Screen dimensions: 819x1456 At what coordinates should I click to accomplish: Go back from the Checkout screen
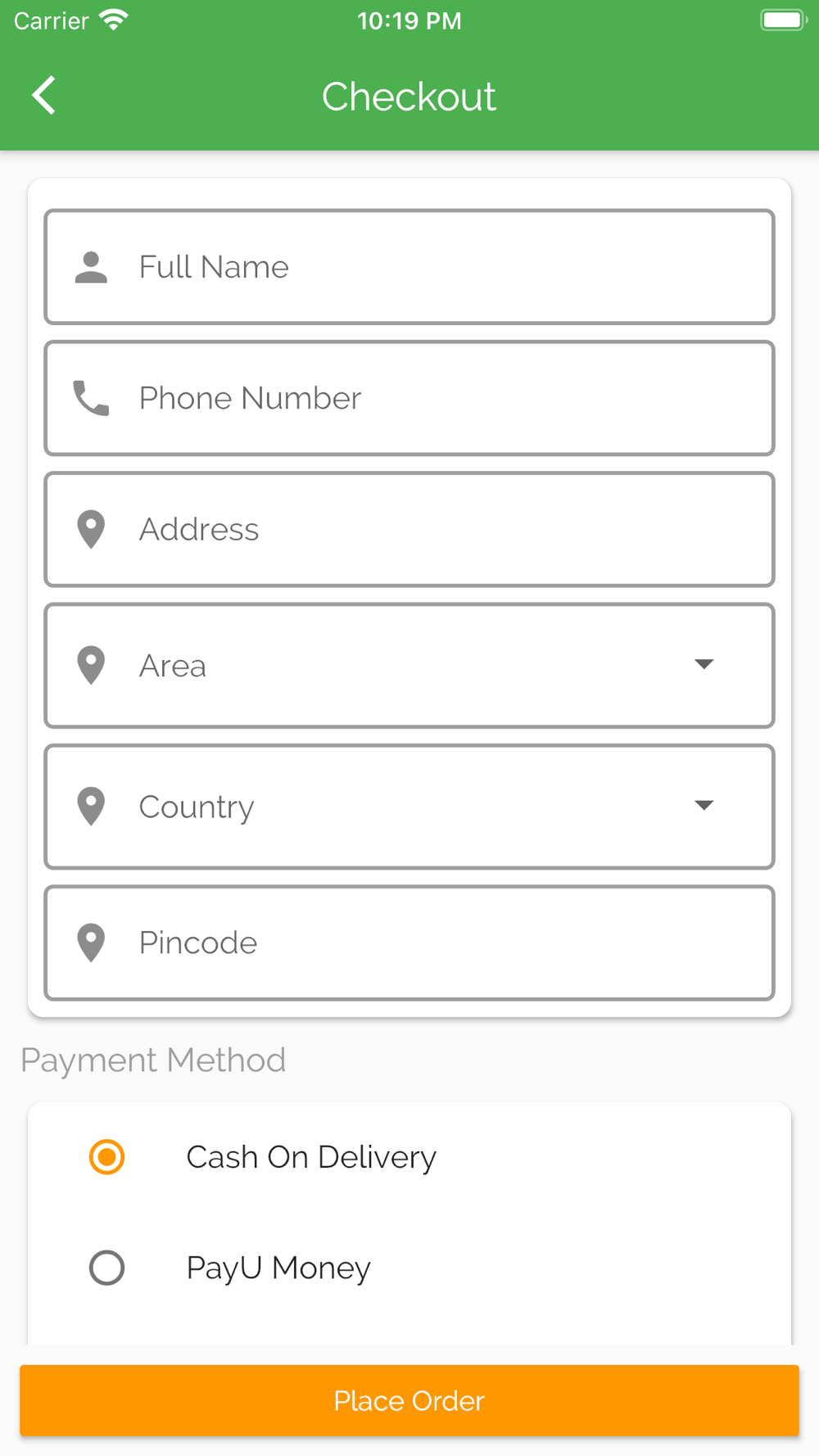[x=44, y=96]
